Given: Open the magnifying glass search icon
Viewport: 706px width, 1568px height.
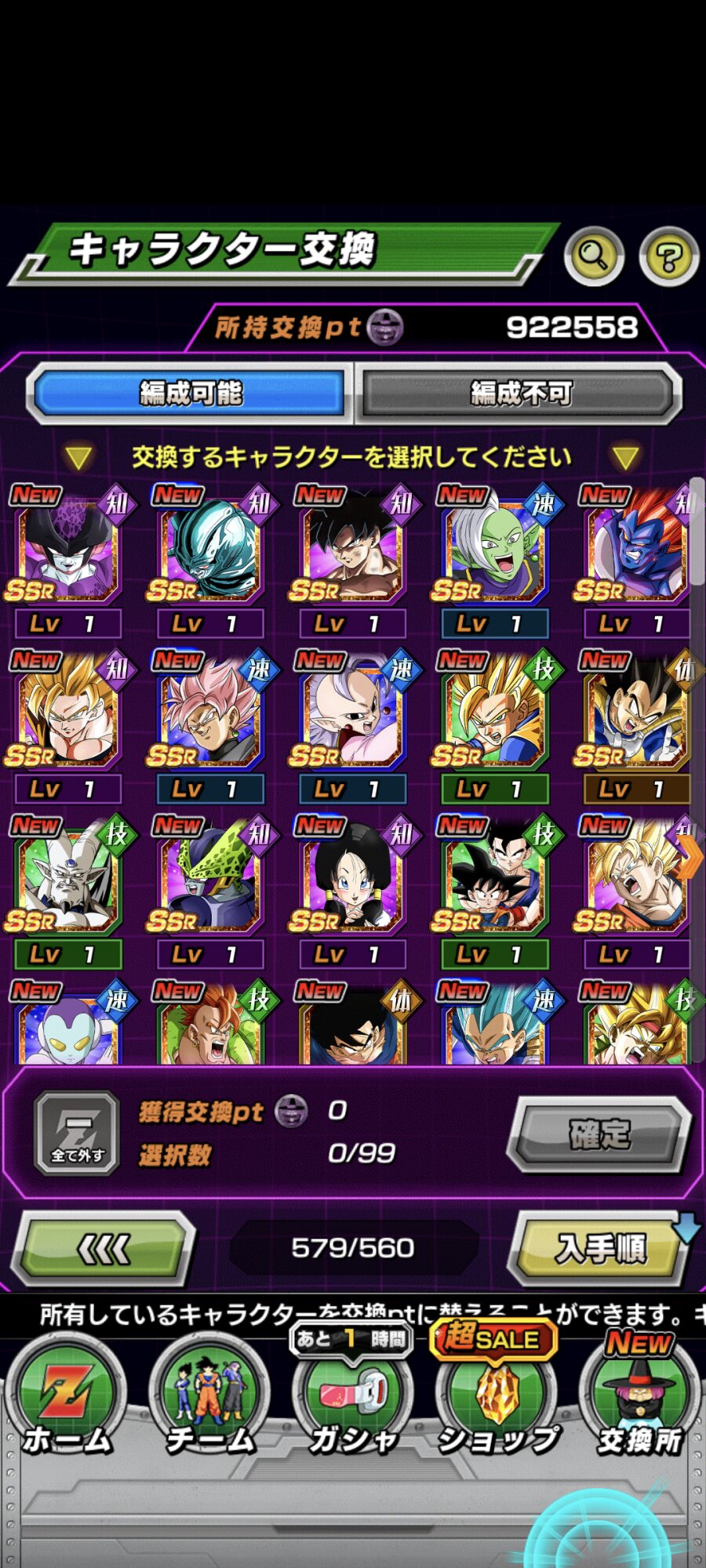Looking at the screenshot, I should click(594, 256).
